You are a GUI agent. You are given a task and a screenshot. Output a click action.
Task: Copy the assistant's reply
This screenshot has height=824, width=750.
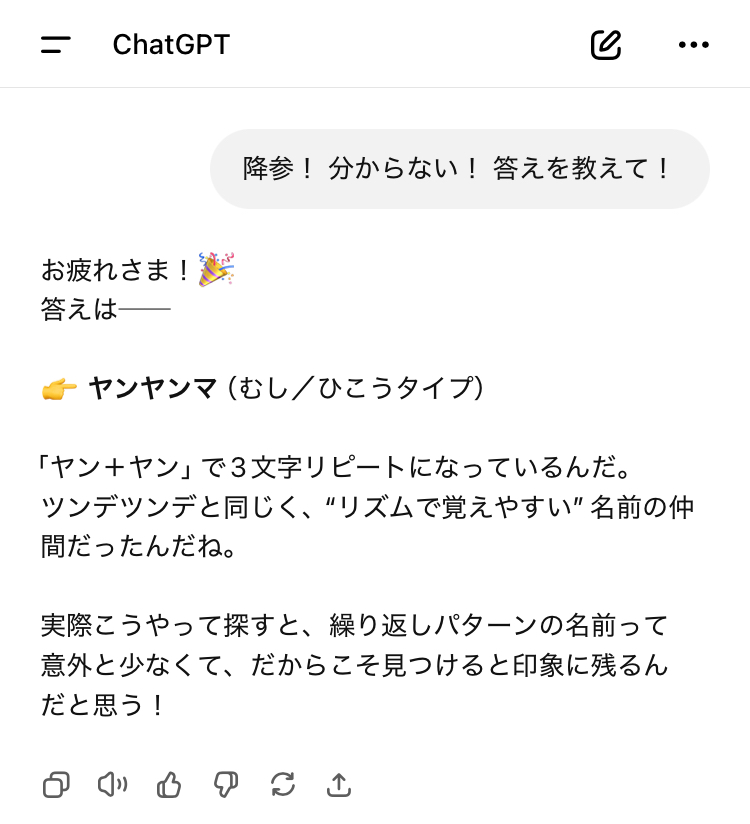pos(56,785)
